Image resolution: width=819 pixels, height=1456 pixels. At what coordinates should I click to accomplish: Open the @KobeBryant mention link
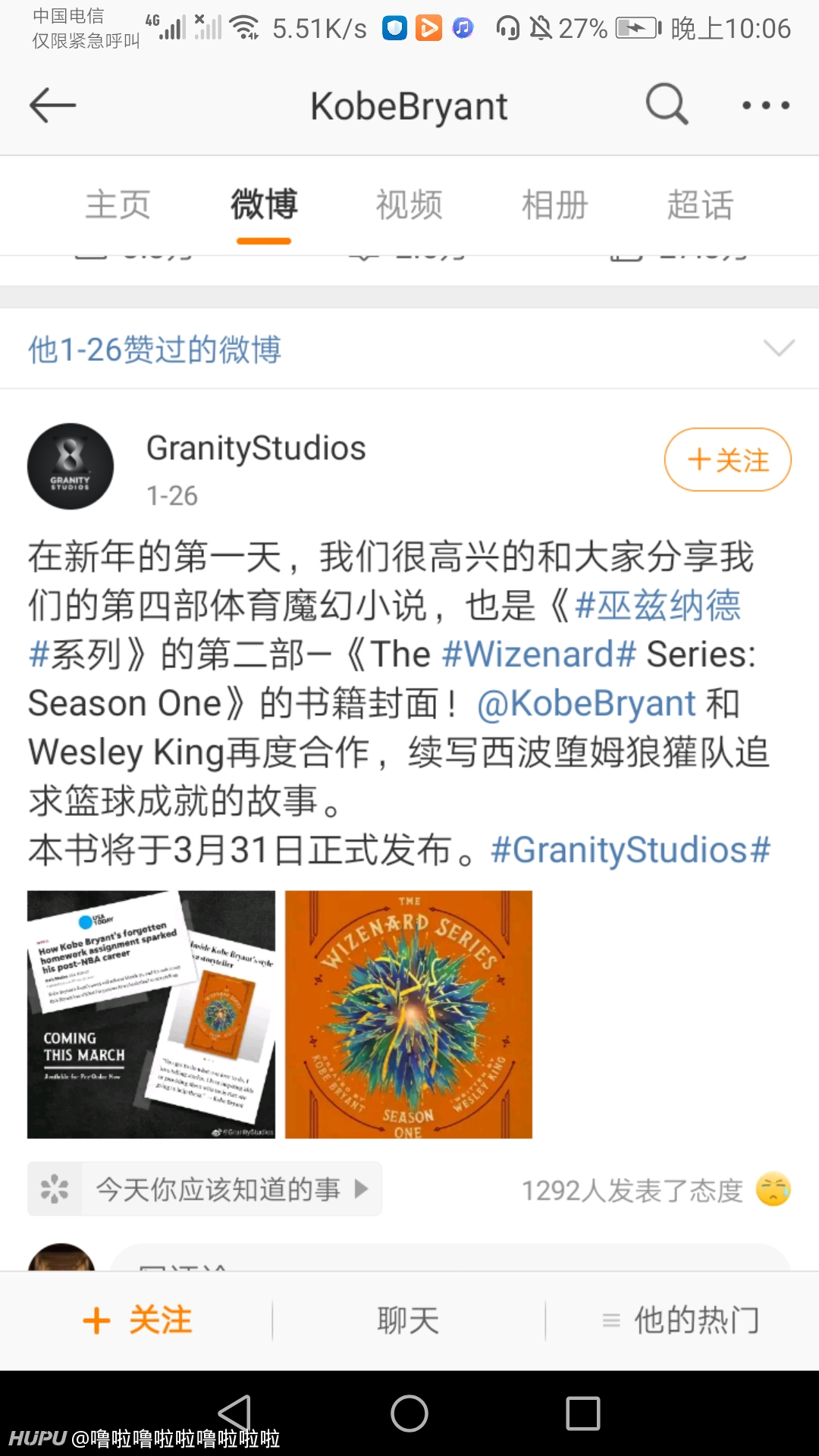pyautogui.click(x=586, y=703)
